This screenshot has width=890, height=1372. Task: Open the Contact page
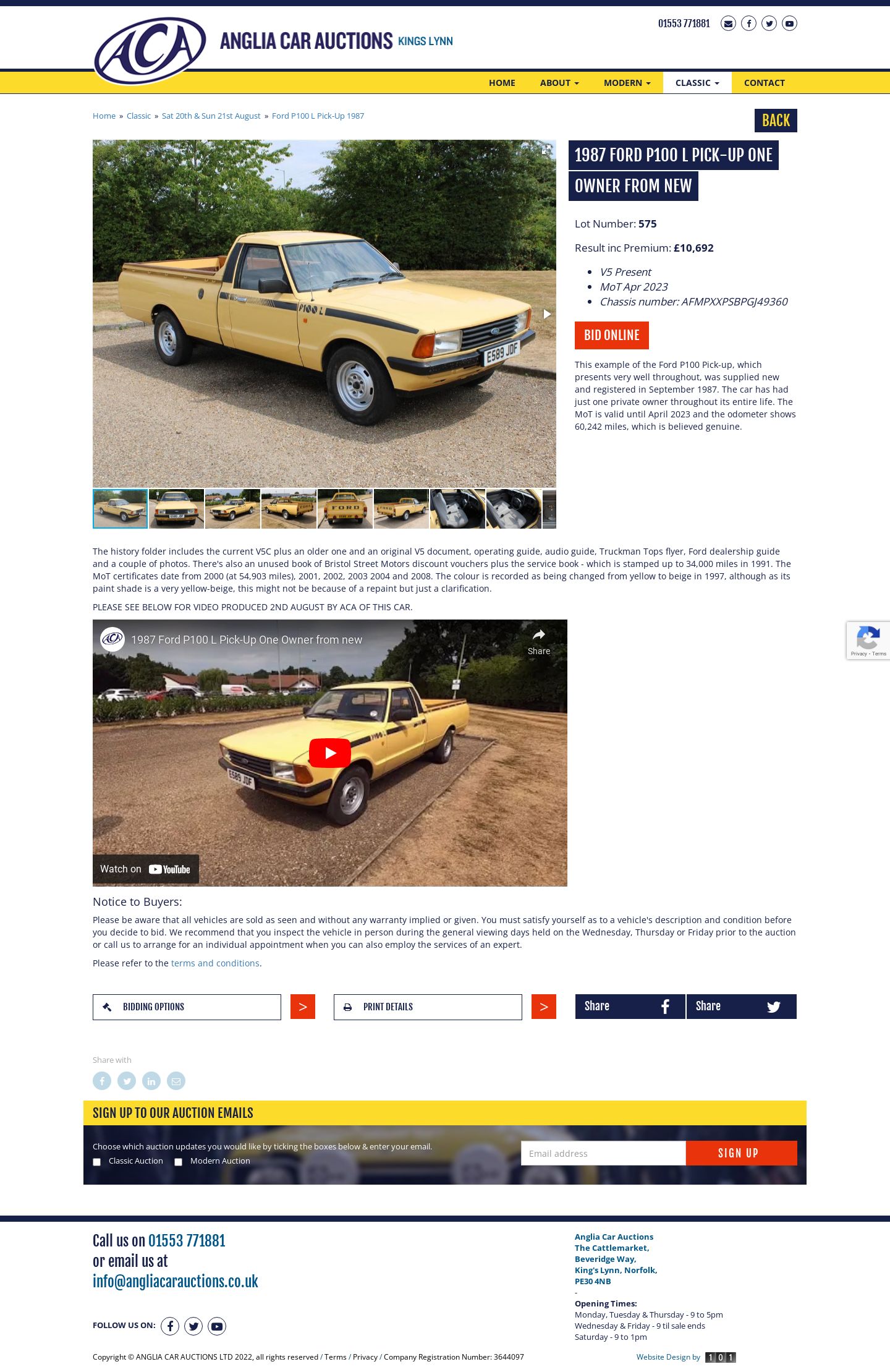coord(764,83)
